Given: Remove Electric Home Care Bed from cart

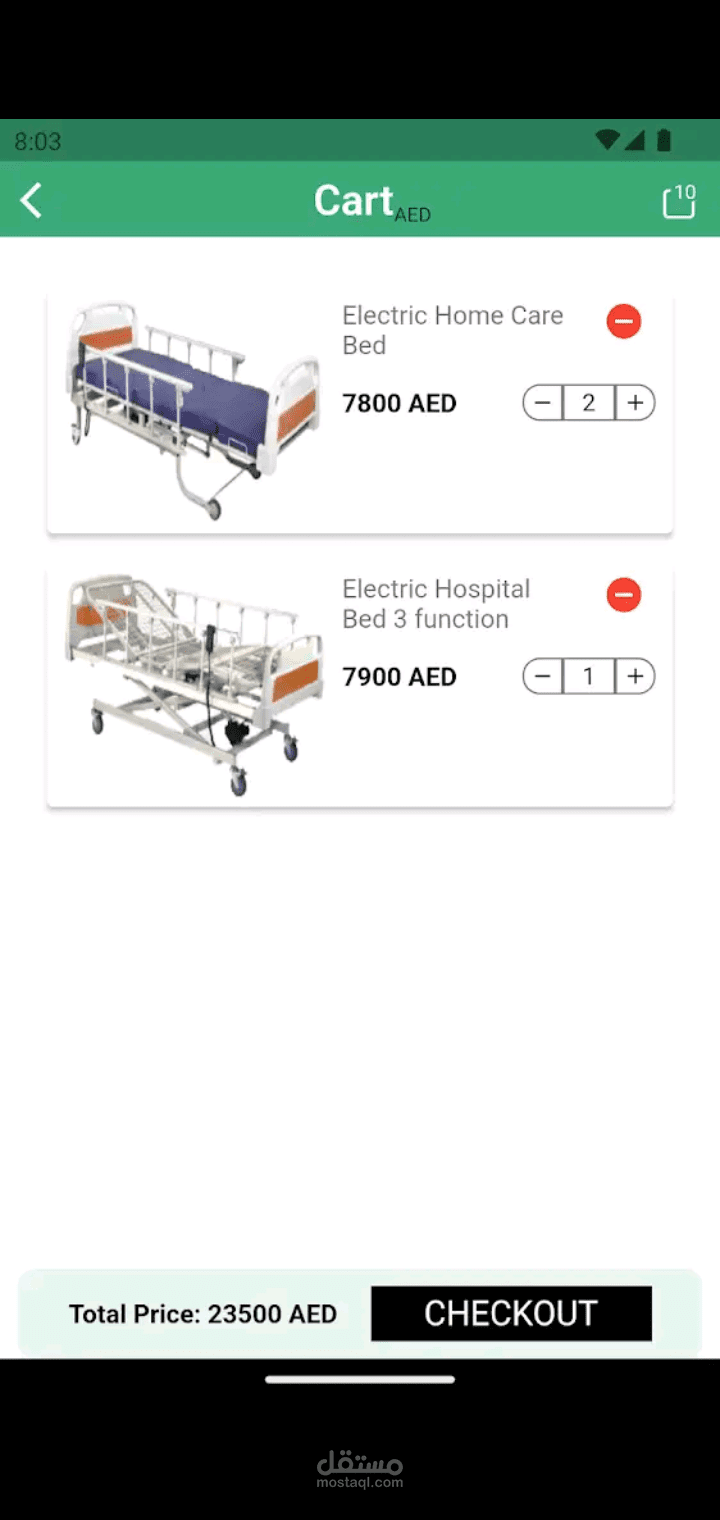Looking at the screenshot, I should (623, 321).
